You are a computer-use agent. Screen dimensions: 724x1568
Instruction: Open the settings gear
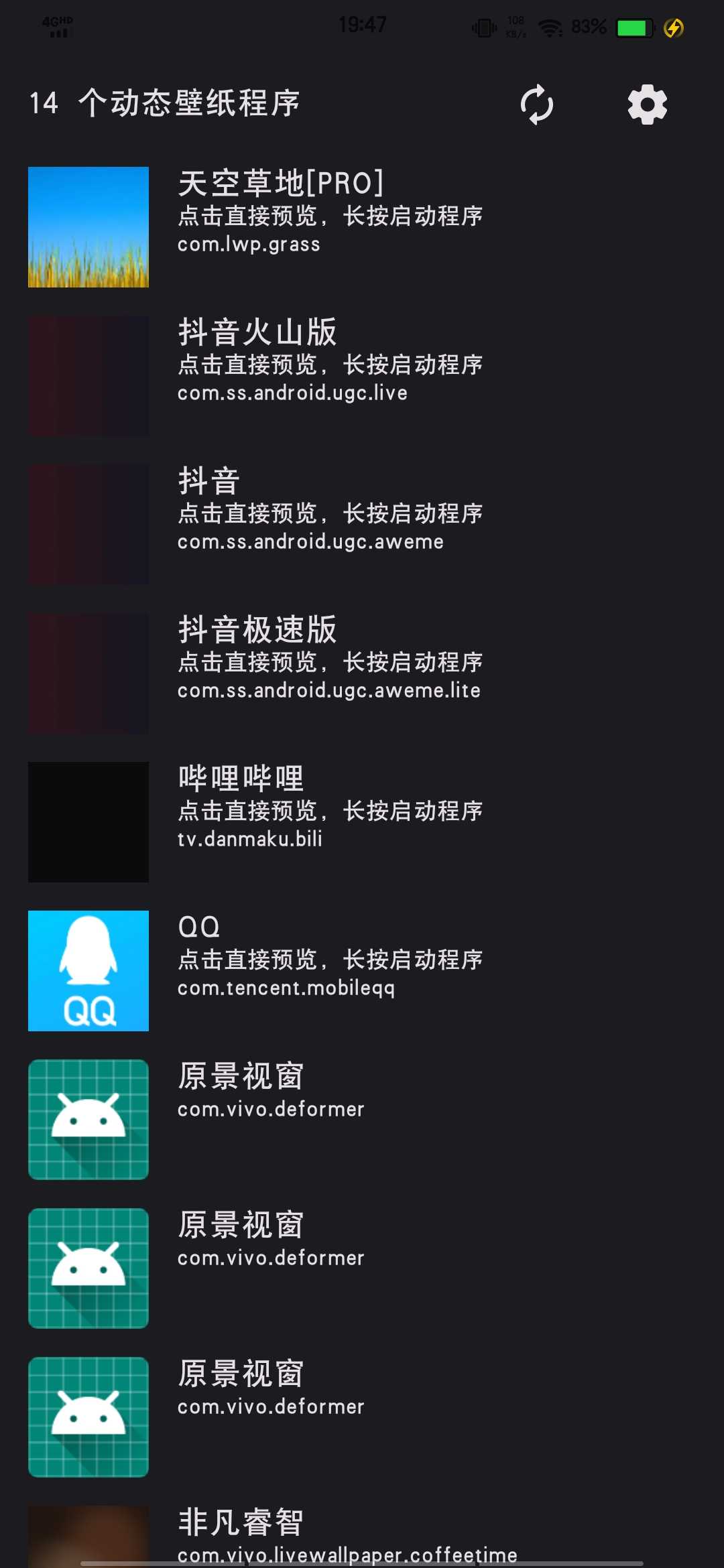[647, 105]
